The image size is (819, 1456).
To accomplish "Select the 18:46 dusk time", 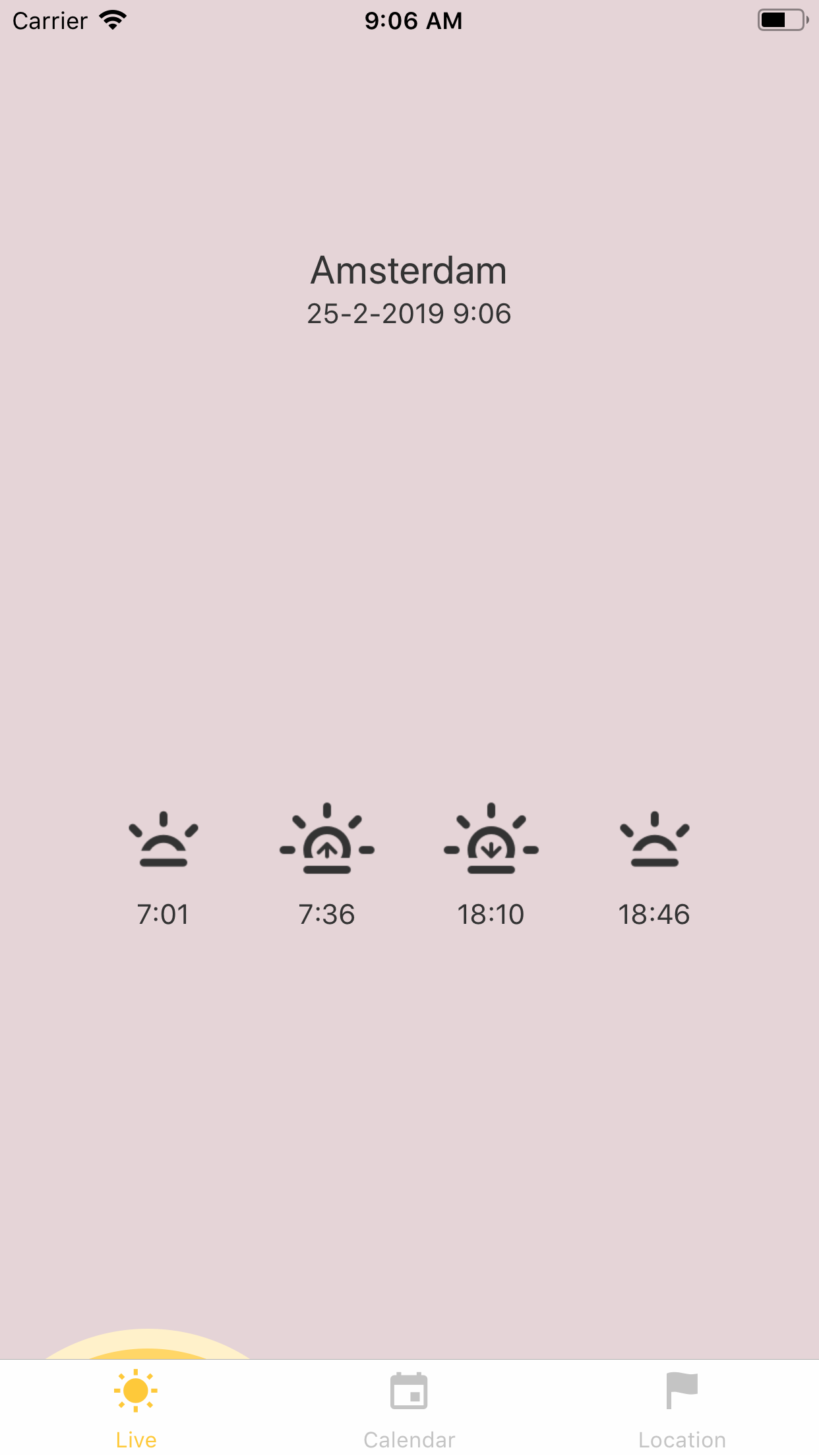I will (653, 913).
